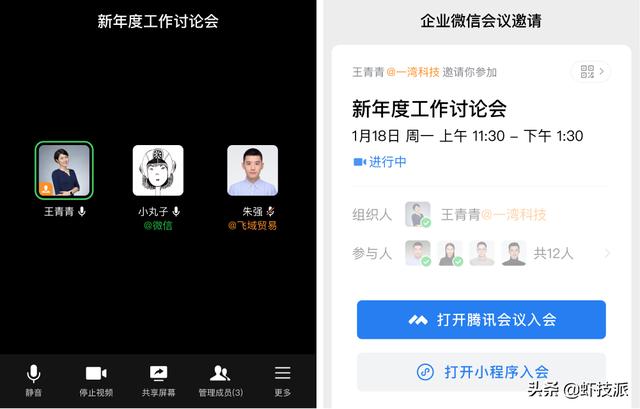
Task: Select participant 小丸子's tile
Action: click(158, 170)
